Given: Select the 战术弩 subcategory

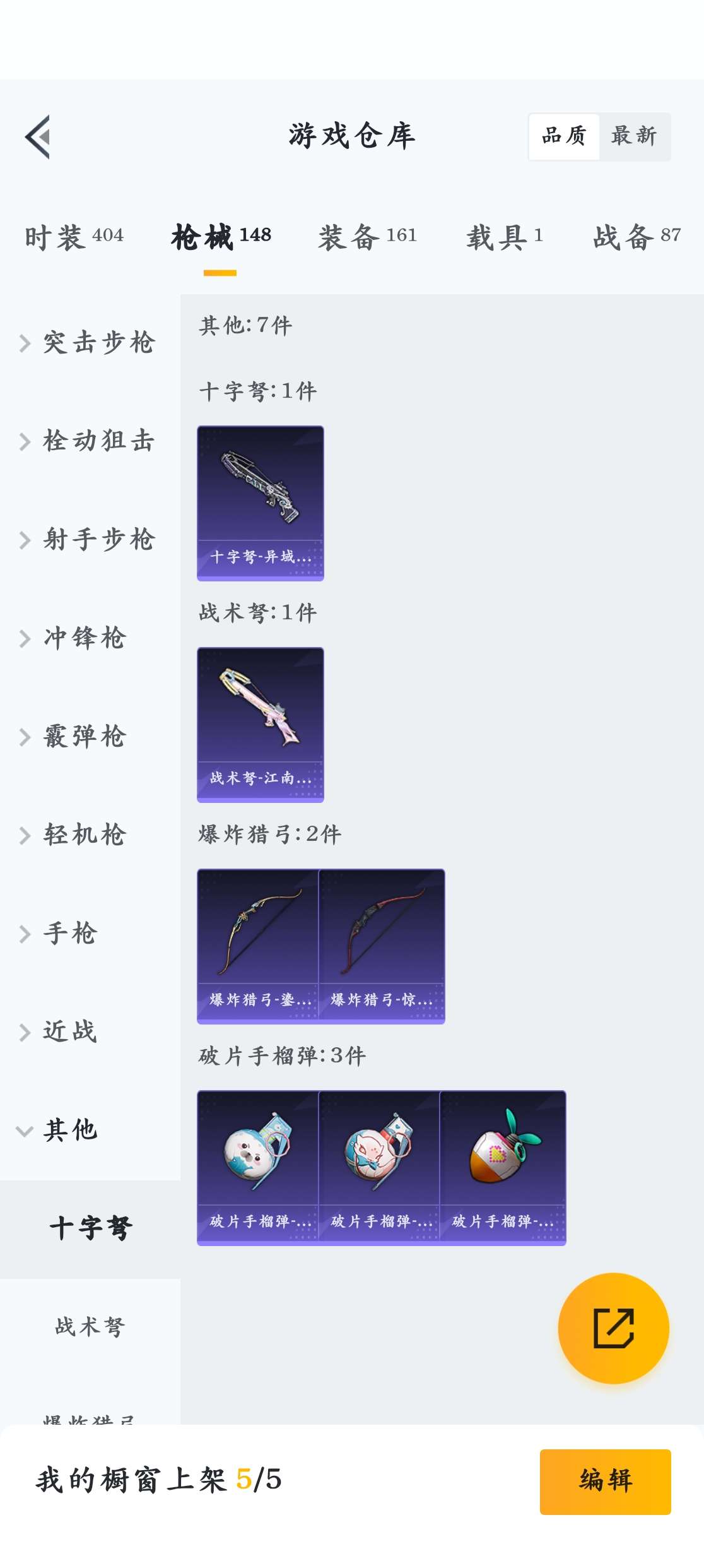Looking at the screenshot, I should [x=90, y=1326].
